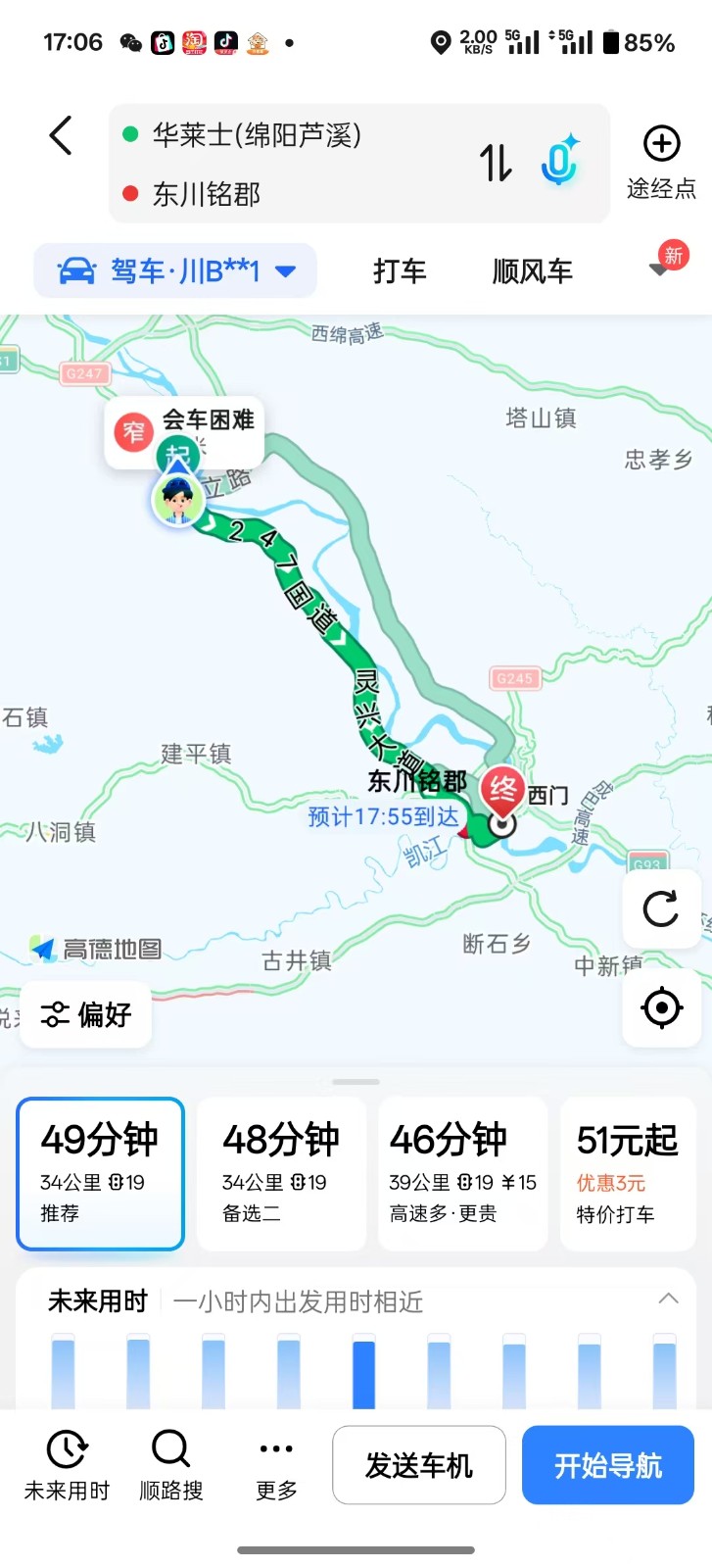Choose the 46分钟 高速多 route
This screenshot has width=712, height=1568.
coord(462,1173)
